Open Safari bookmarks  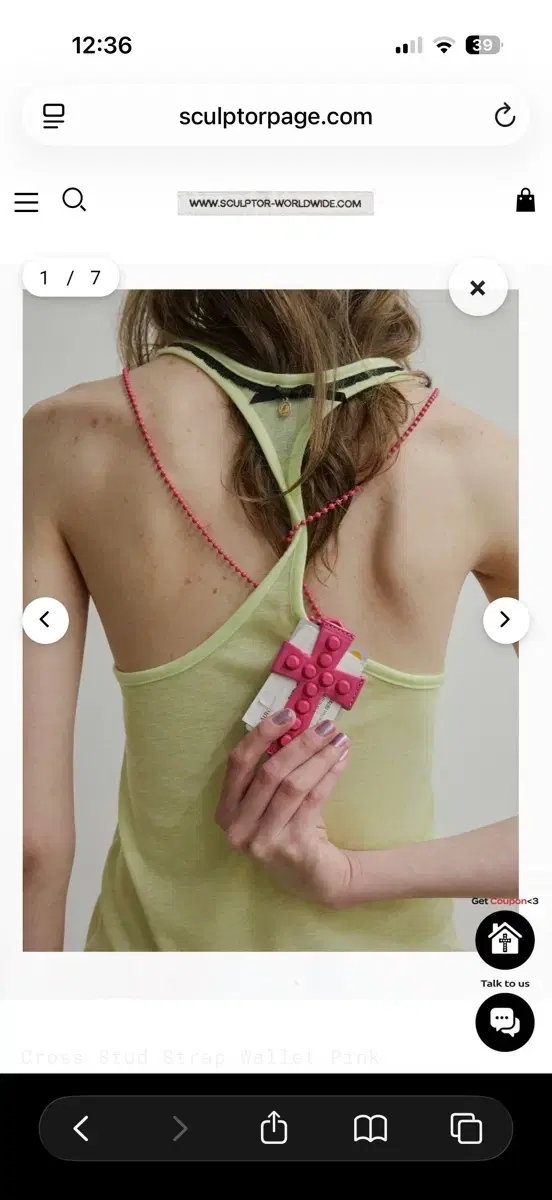[371, 1129]
